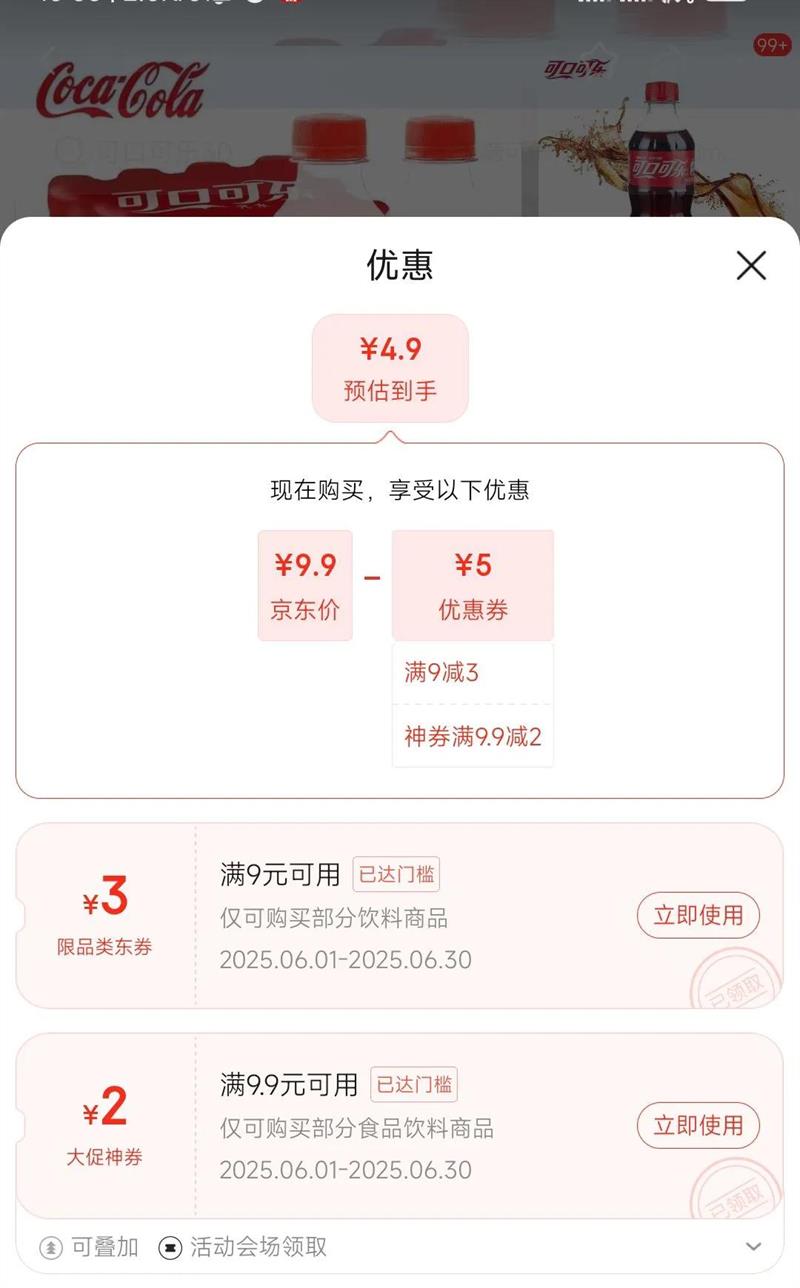Use the ¥2 大促神券 coupon now

click(x=698, y=1125)
